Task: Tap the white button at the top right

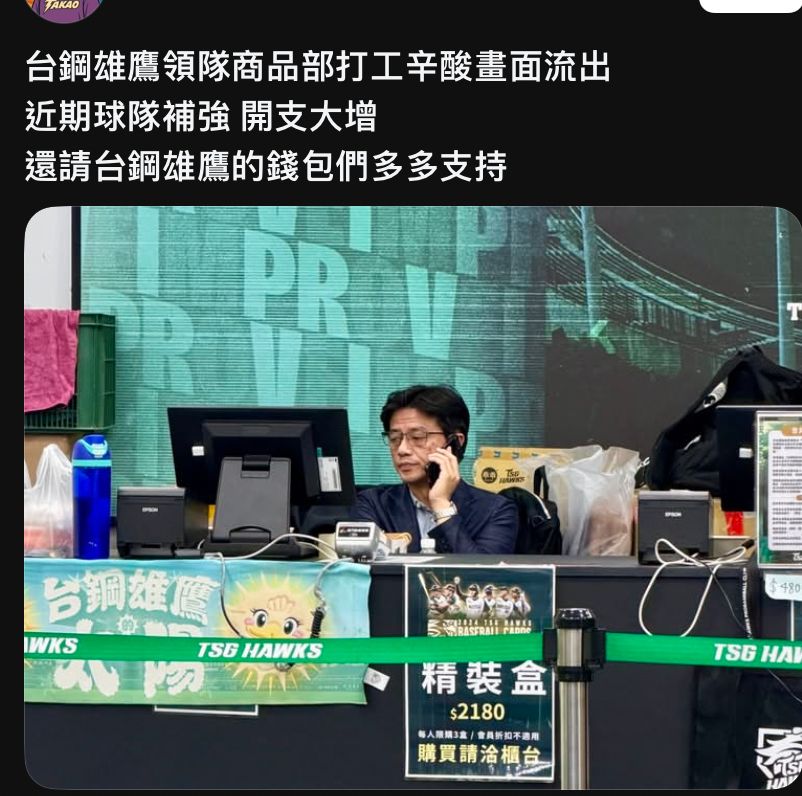Action: tap(749, 5)
